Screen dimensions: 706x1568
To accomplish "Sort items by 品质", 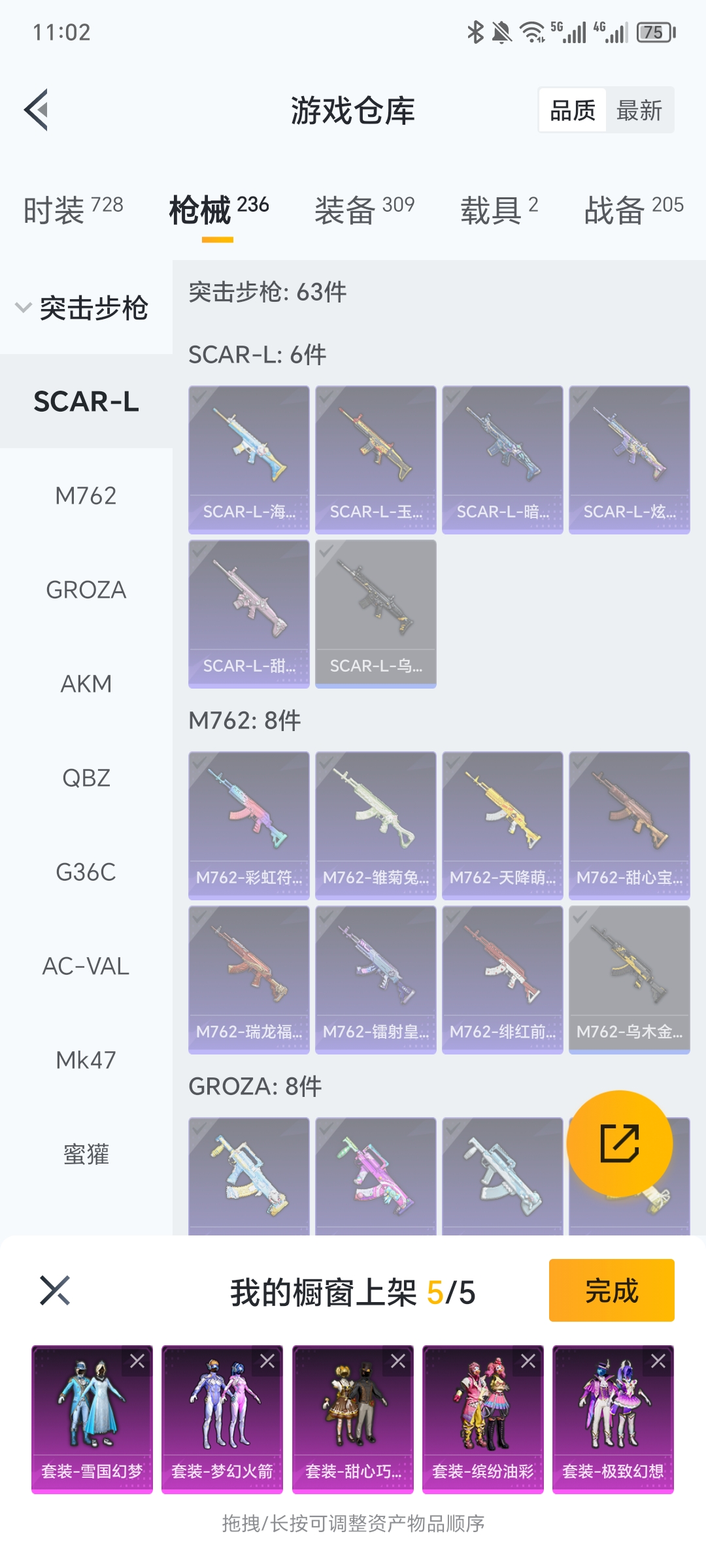I will point(573,110).
